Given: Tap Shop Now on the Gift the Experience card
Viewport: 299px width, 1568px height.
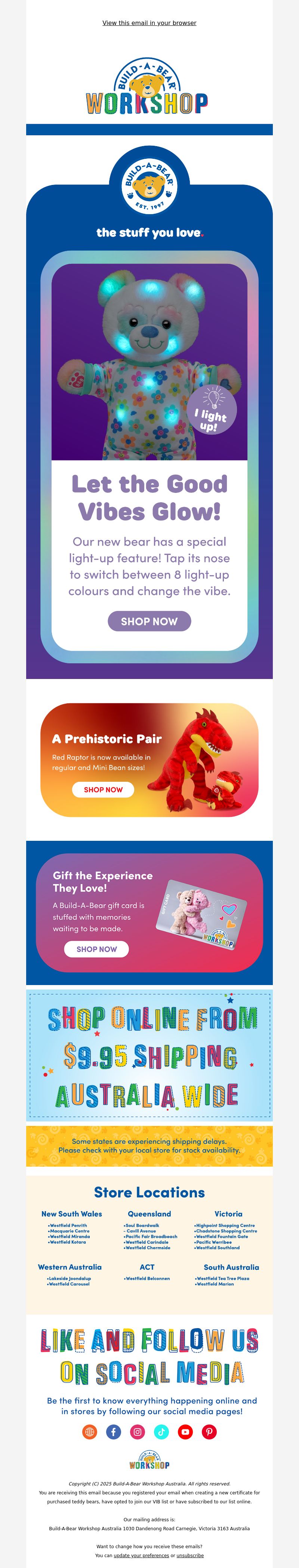Looking at the screenshot, I should (96, 949).
